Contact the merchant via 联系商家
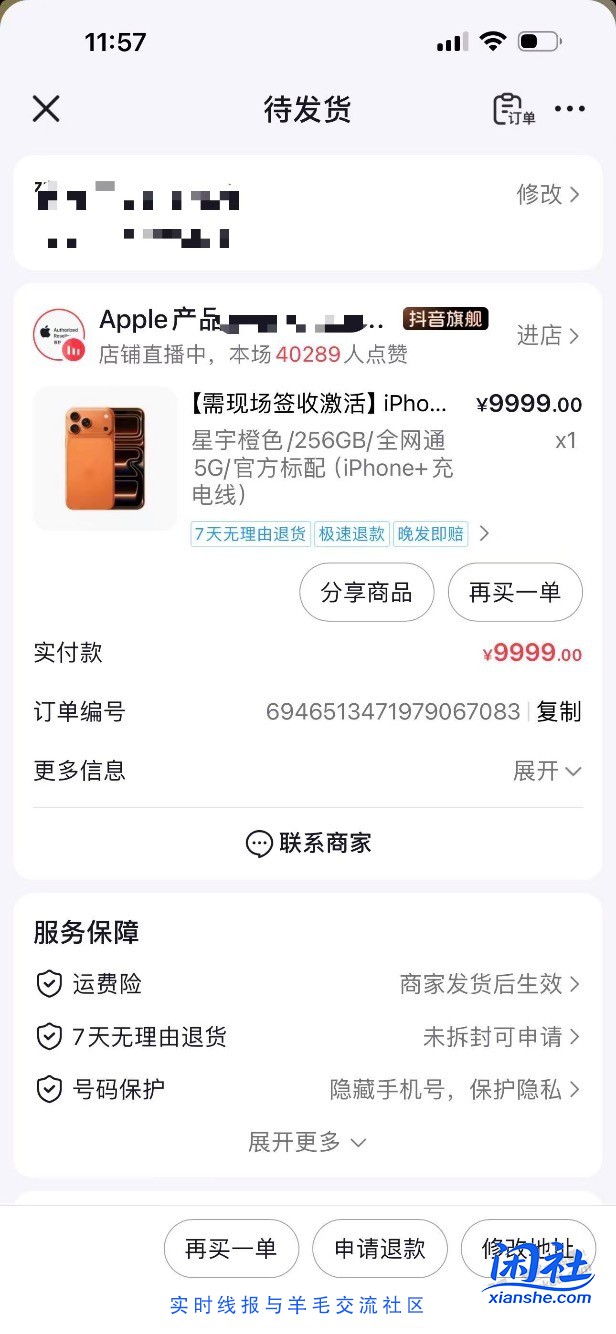Viewport: 616px width, 1334px height. click(x=308, y=843)
